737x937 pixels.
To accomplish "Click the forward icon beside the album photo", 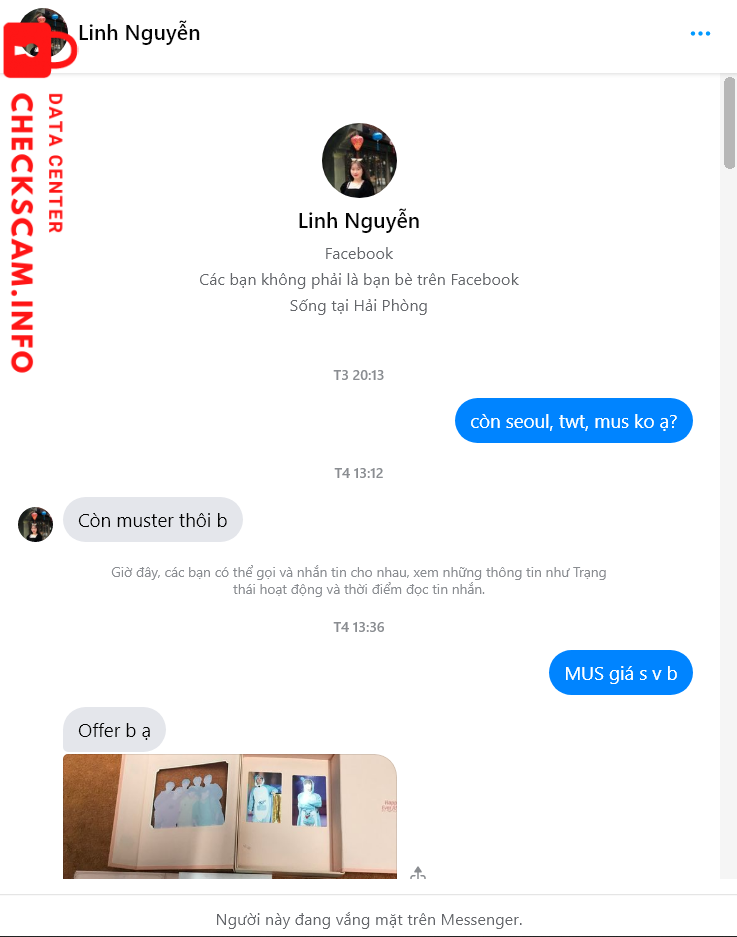I will click(419, 872).
